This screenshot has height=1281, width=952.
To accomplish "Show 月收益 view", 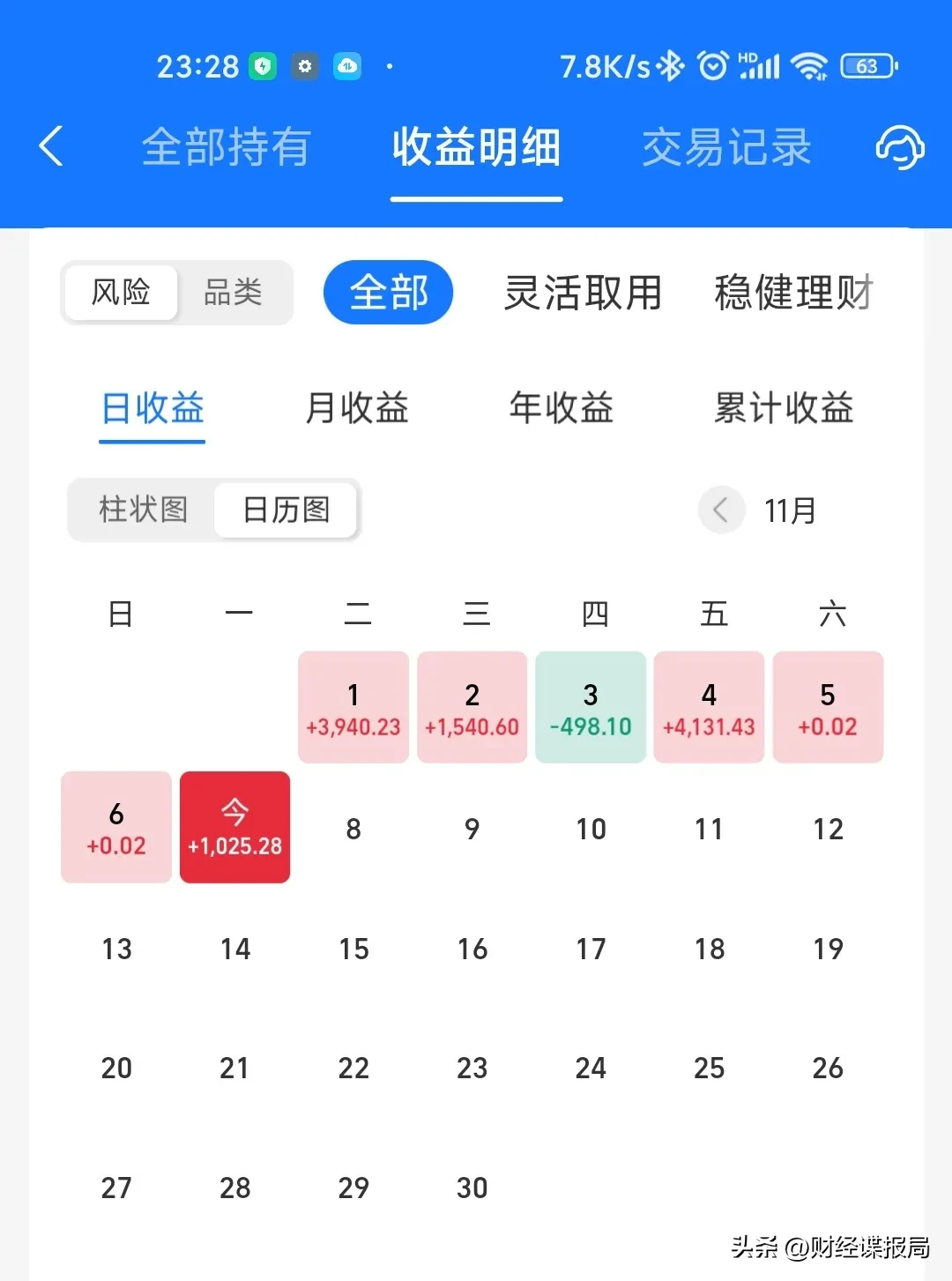I will pyautogui.click(x=357, y=408).
